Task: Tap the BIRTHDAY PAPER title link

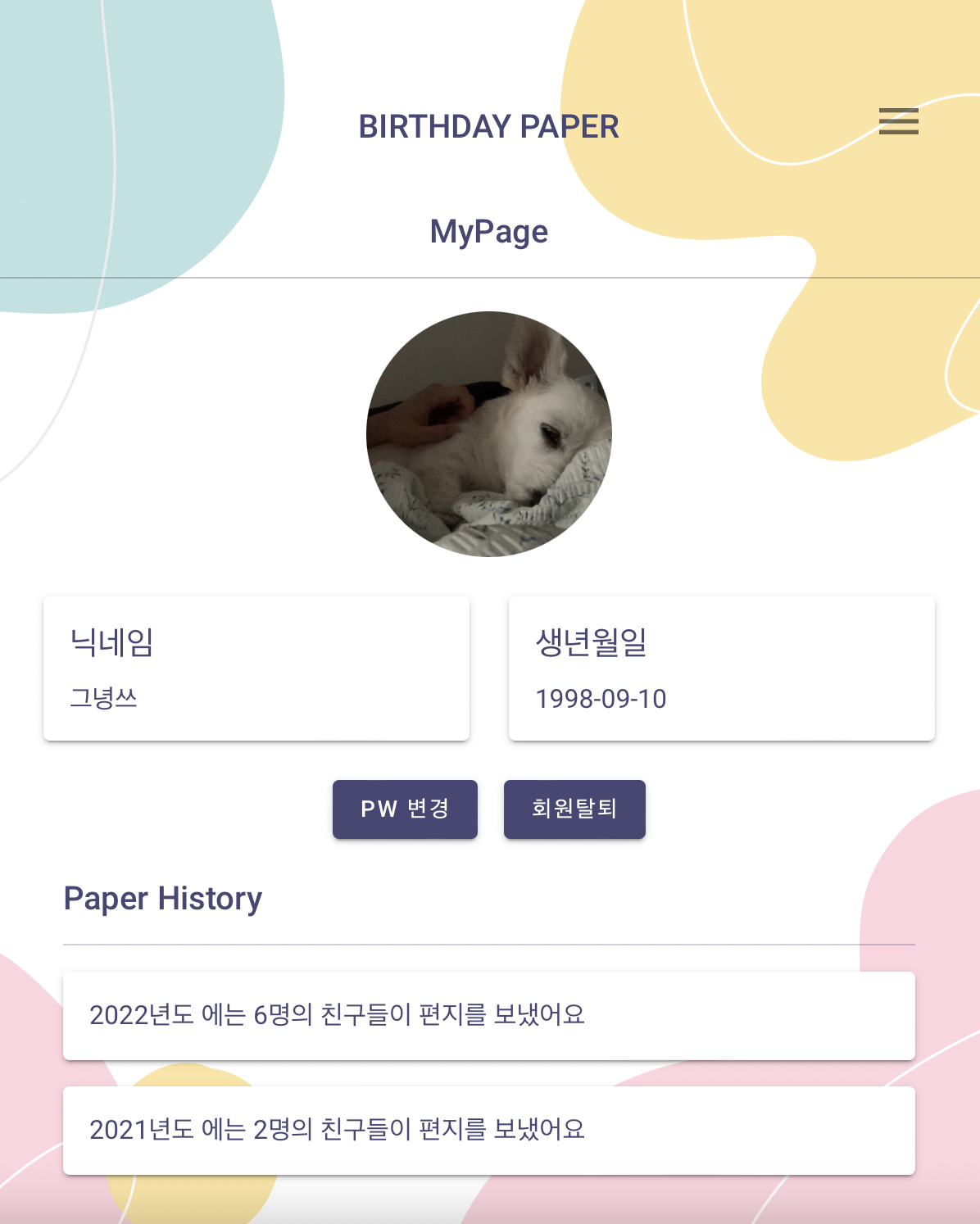Action: pos(488,127)
